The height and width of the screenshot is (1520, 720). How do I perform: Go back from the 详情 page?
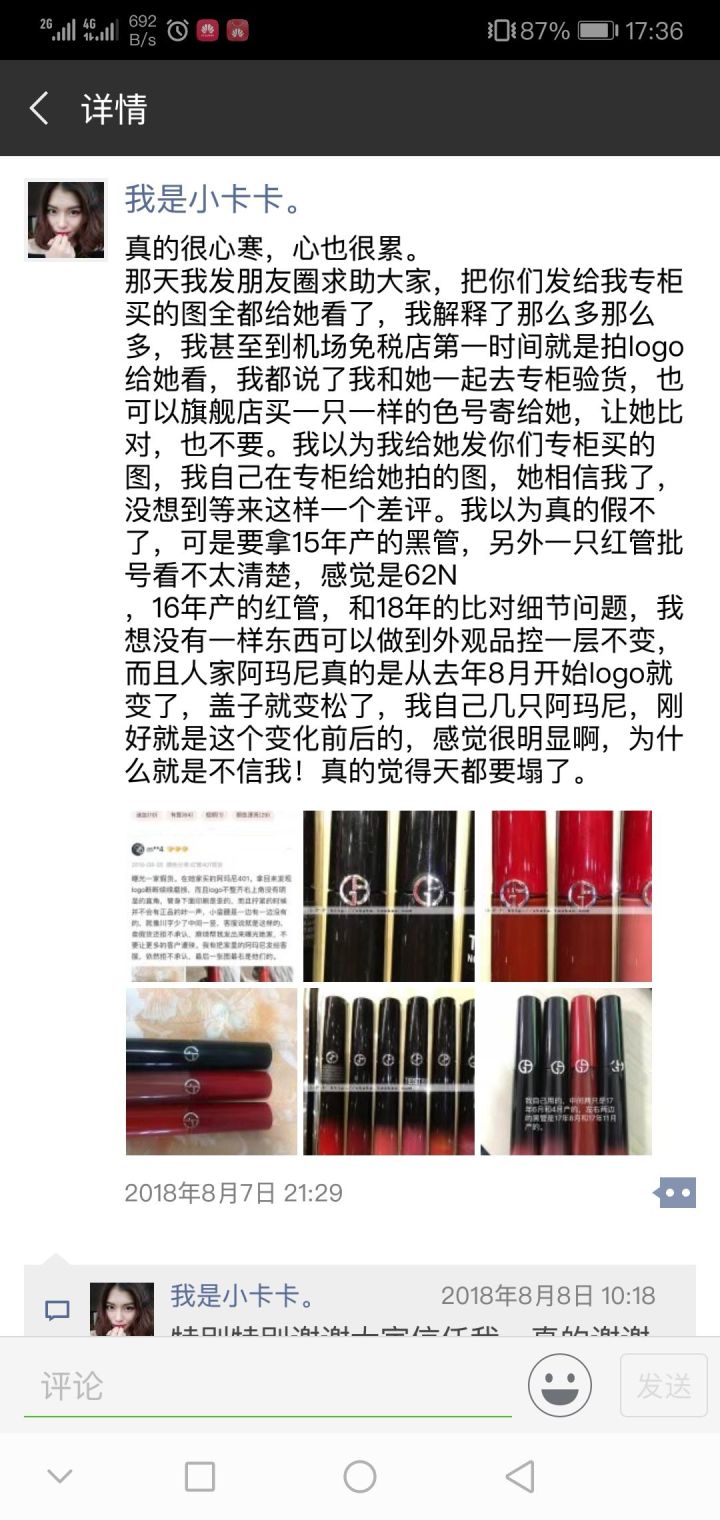[x=39, y=108]
